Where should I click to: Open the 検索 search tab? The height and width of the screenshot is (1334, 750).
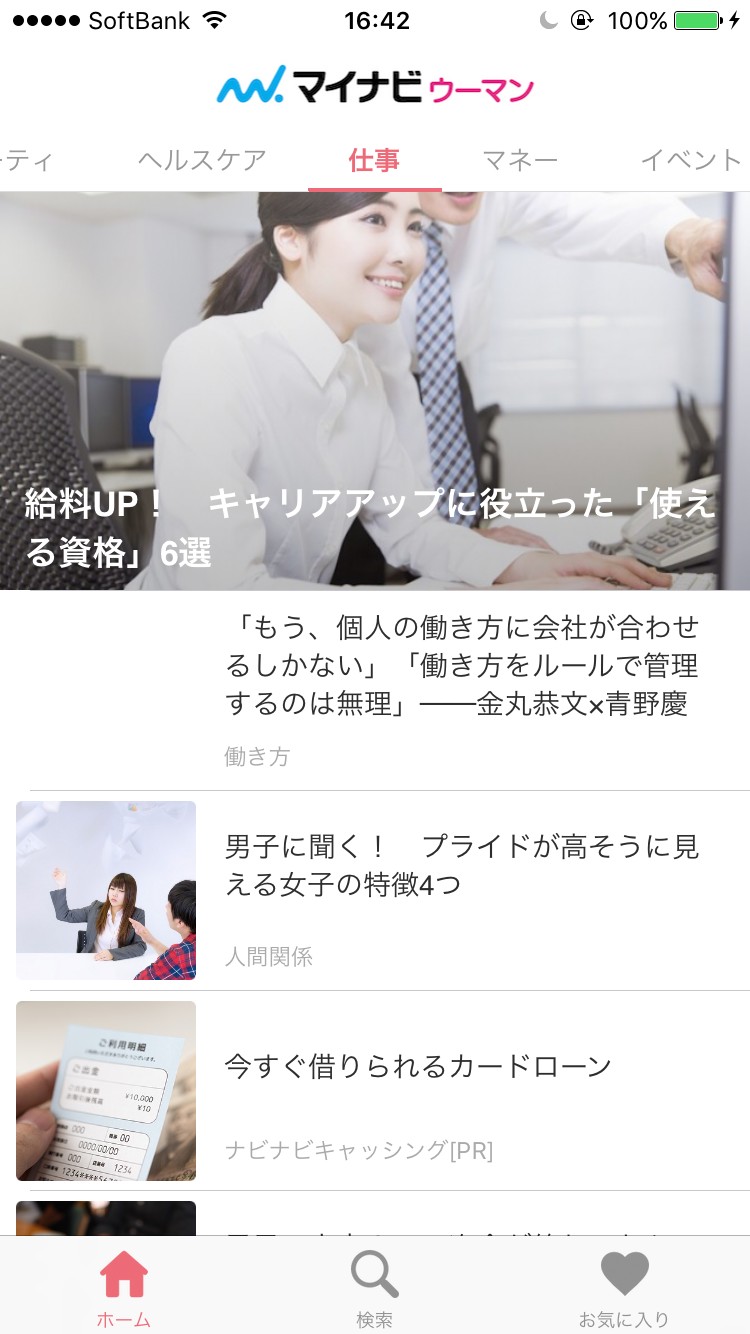(375, 1288)
